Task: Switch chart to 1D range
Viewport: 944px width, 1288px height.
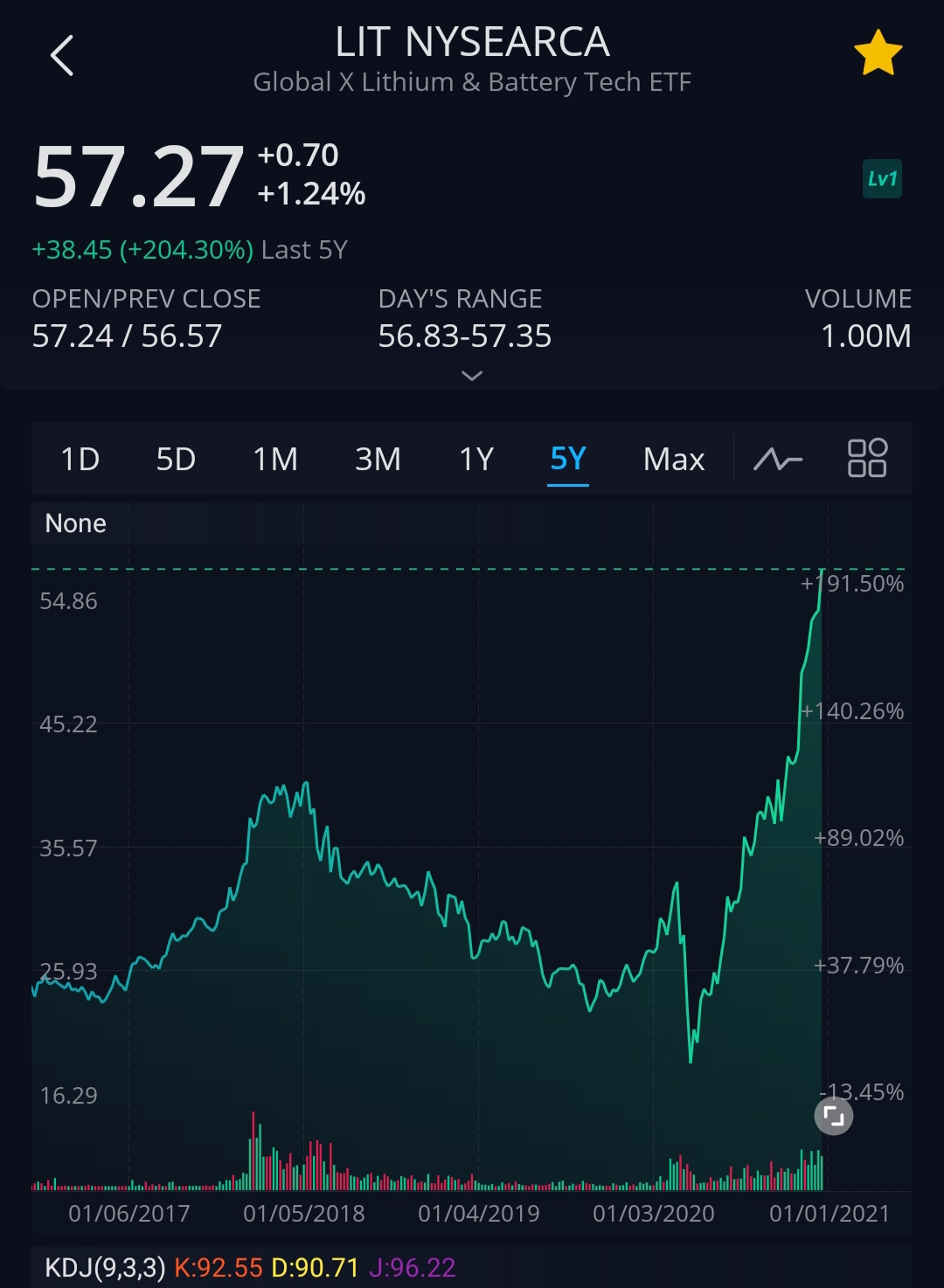Action: click(80, 459)
